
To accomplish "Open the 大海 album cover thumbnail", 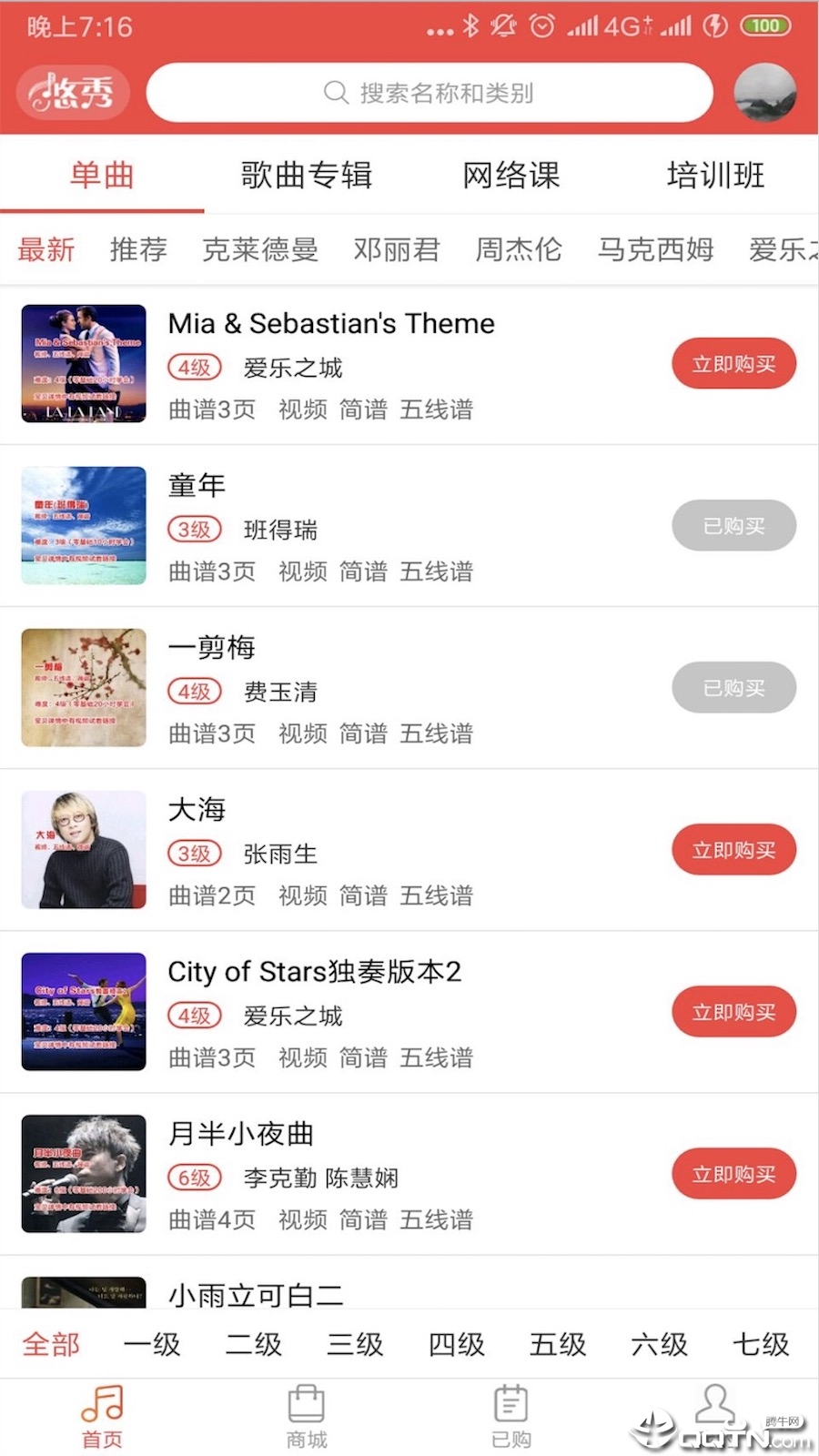I will [x=83, y=849].
